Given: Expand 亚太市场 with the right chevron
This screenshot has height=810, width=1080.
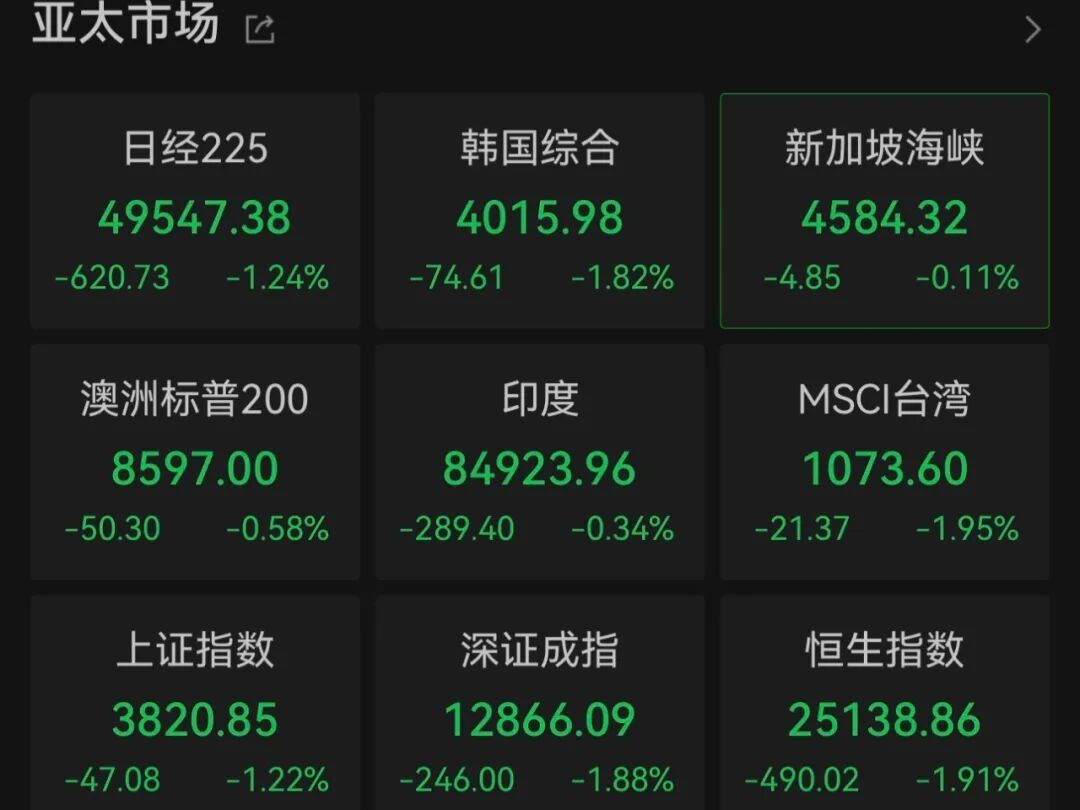Looking at the screenshot, I should coord(1033,29).
